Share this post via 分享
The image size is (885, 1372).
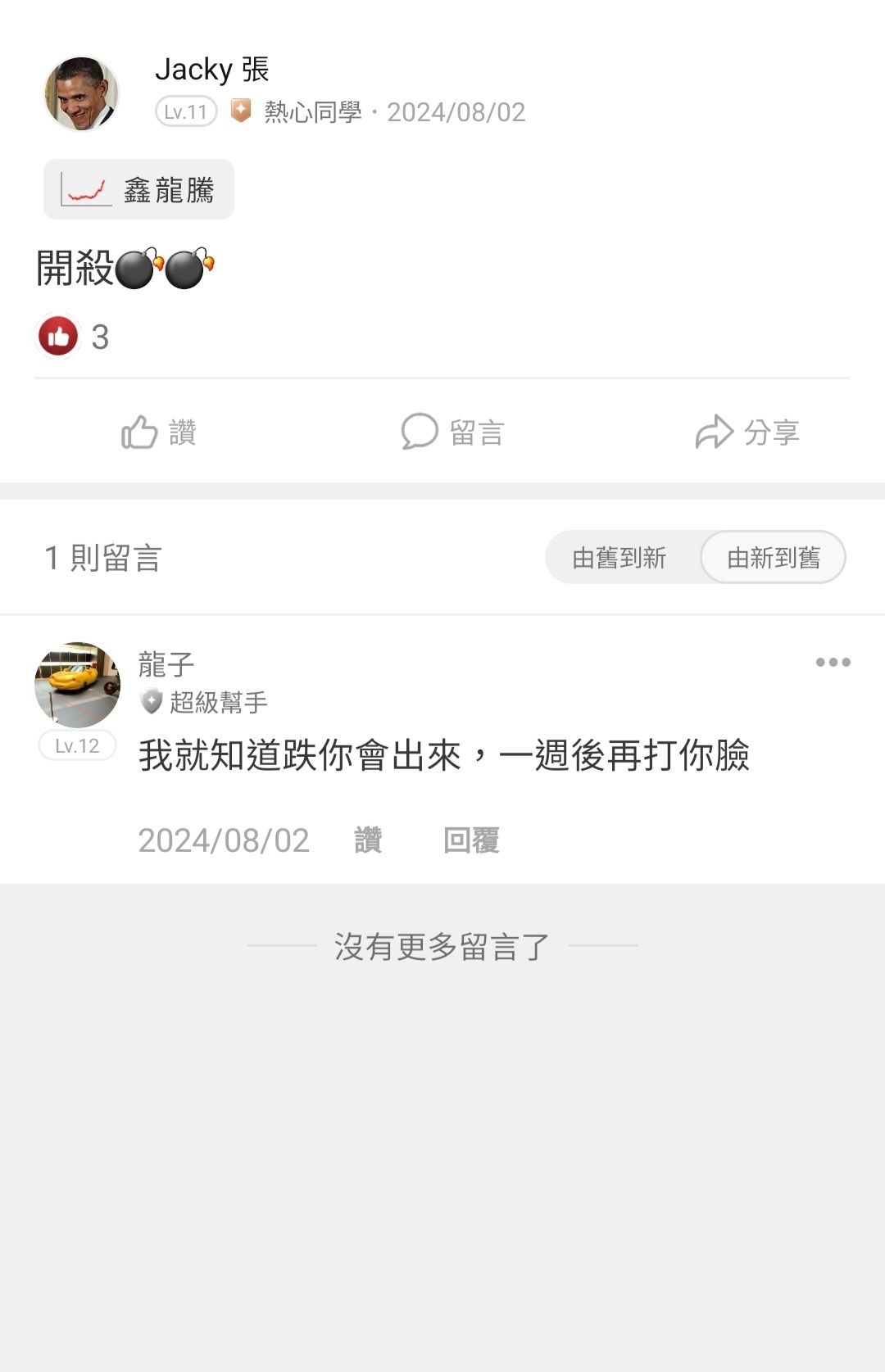pos(747,432)
